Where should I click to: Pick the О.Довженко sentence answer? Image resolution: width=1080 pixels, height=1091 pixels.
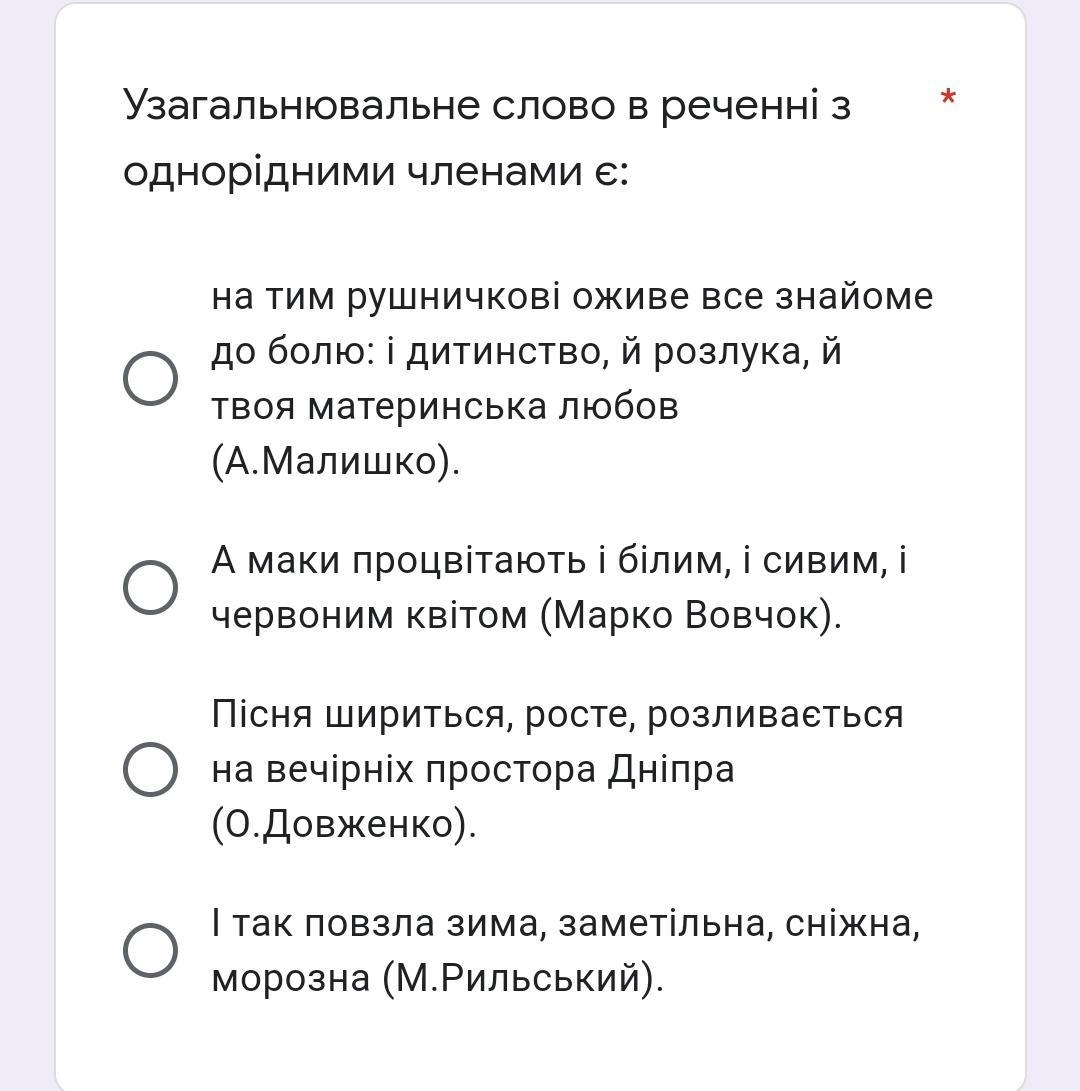(150, 769)
